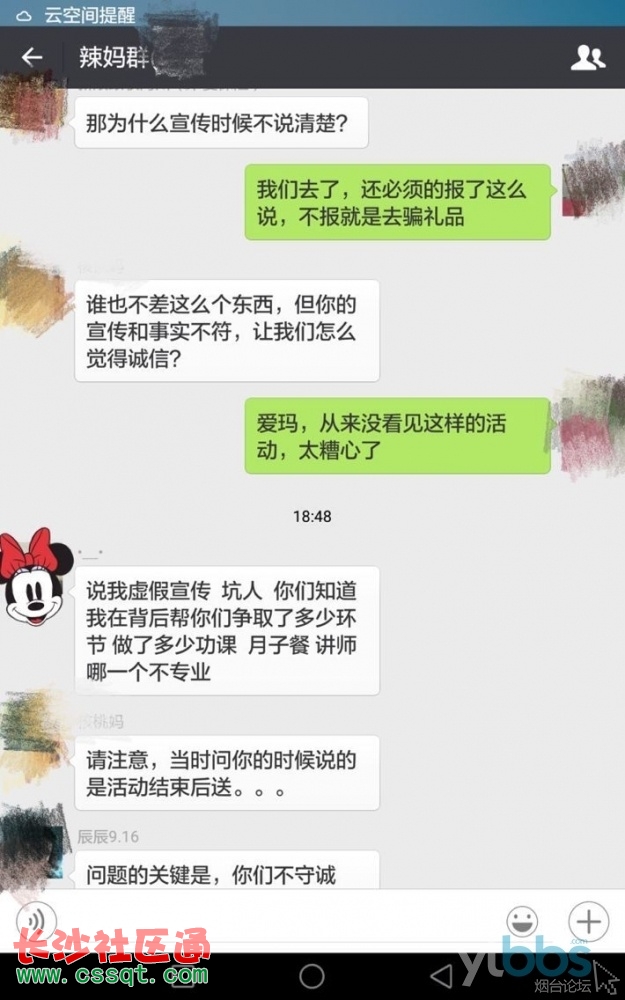The image size is (625, 1000).
Task: Switch to voice message input
Action: (x=37, y=920)
